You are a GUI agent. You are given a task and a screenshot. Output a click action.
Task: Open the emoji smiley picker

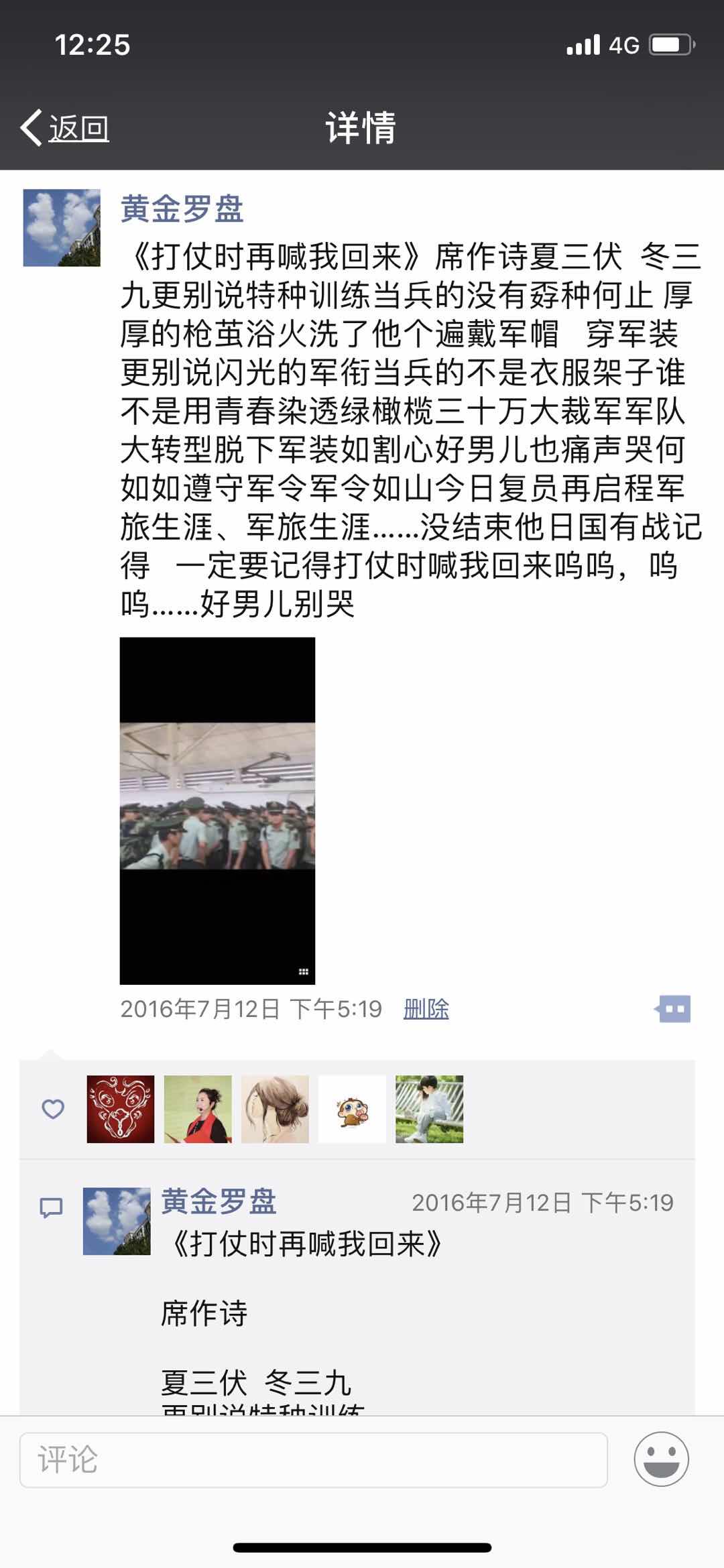pyautogui.click(x=661, y=1459)
